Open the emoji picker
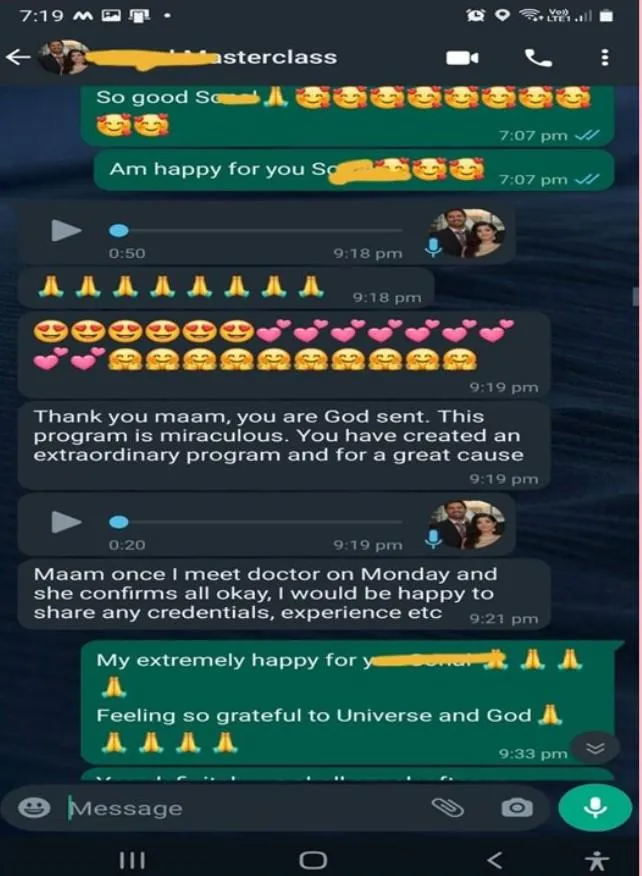 (x=34, y=807)
